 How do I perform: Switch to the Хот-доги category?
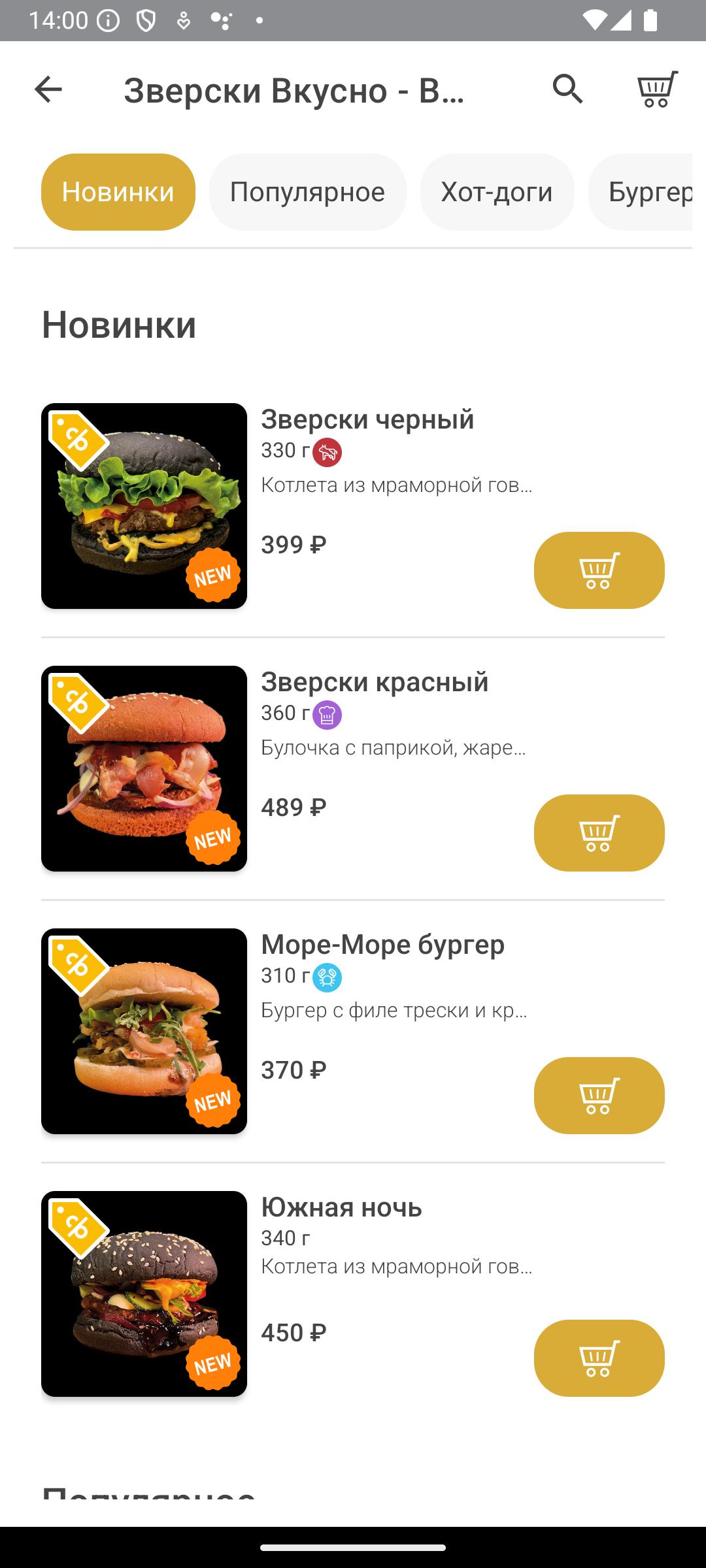click(497, 192)
